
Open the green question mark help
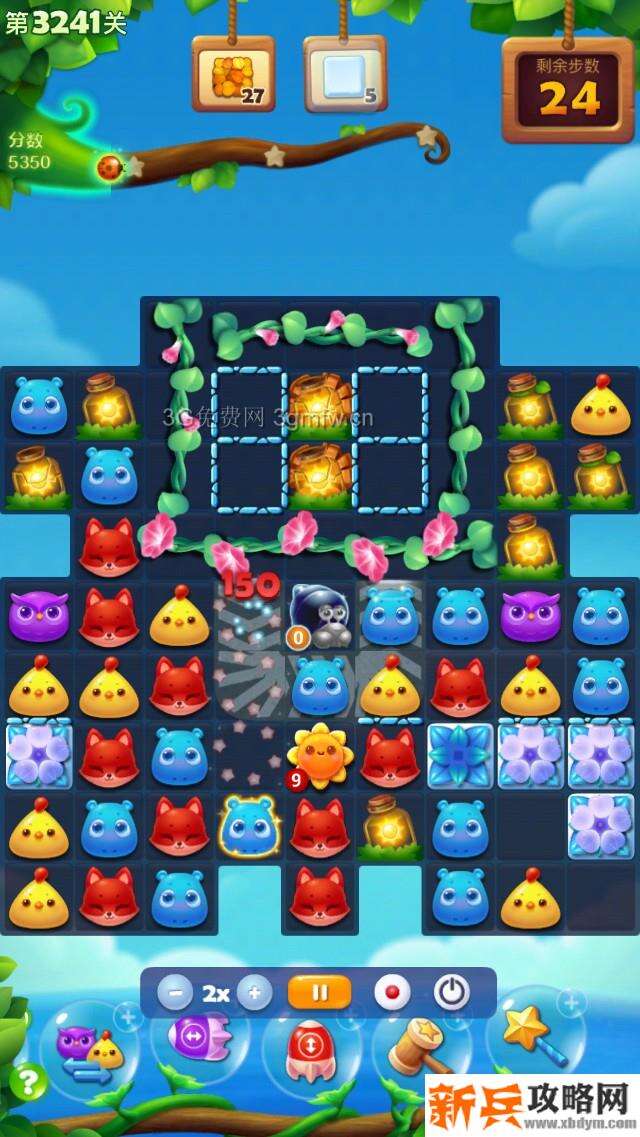(30, 1081)
